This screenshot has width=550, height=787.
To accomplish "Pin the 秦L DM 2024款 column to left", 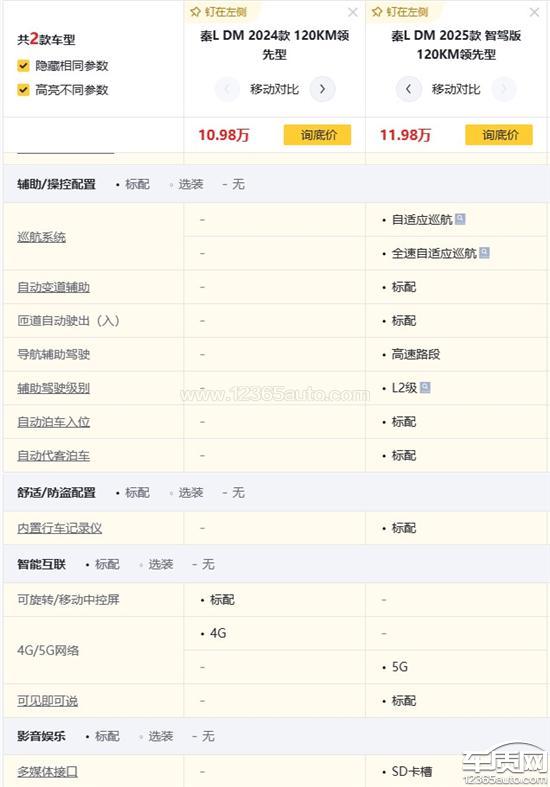I will click(218, 12).
